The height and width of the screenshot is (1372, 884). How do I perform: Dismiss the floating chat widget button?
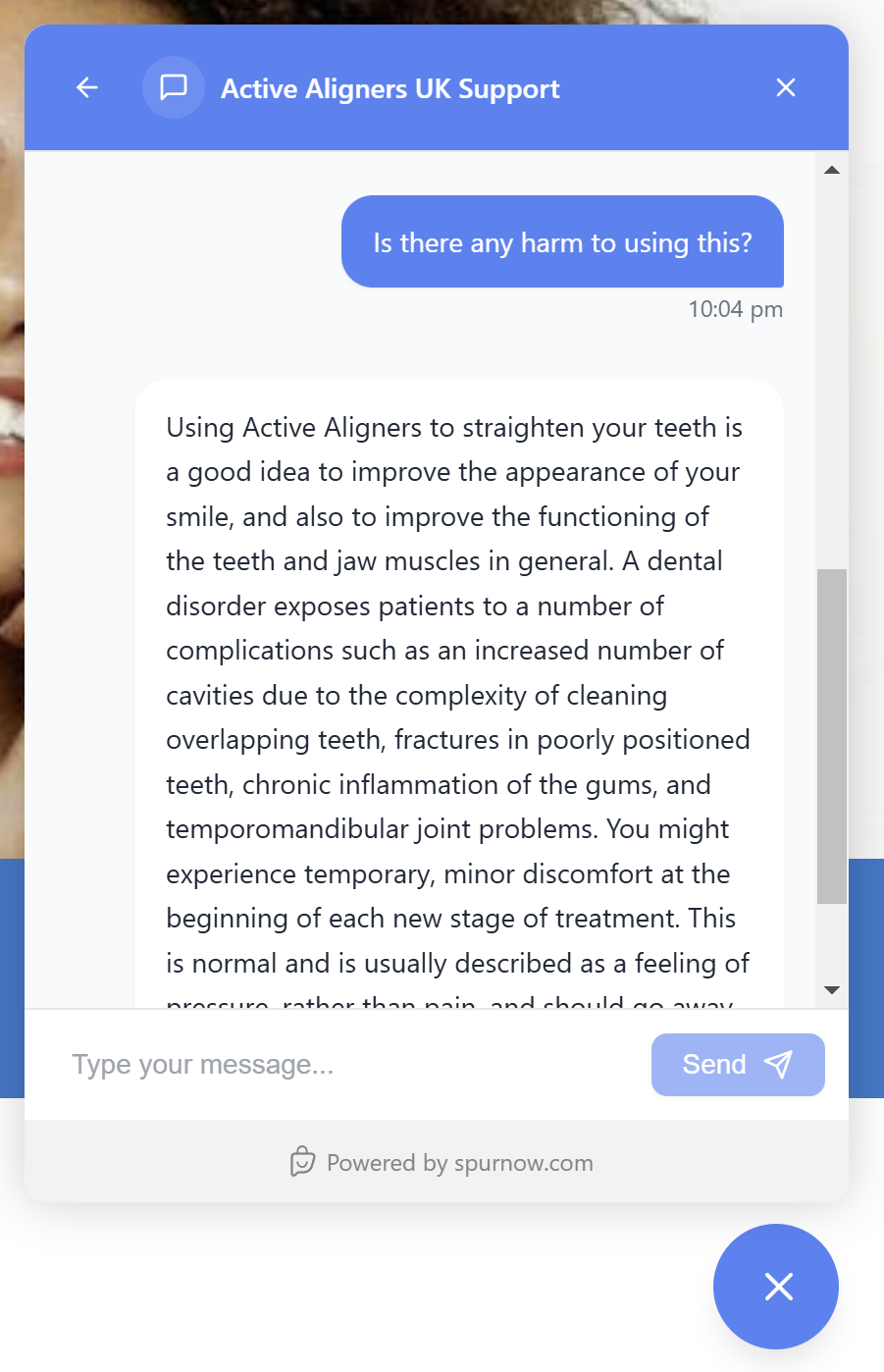[x=776, y=1286]
